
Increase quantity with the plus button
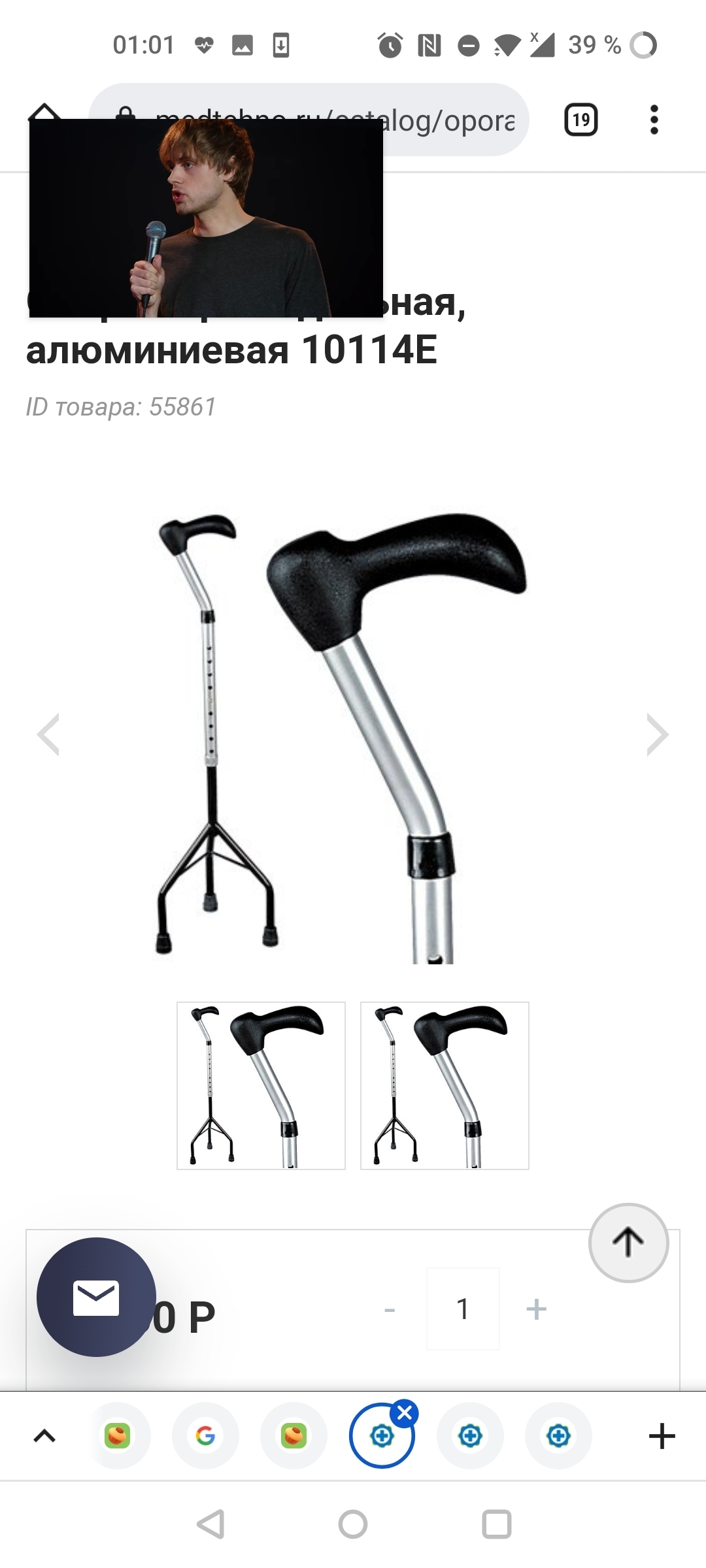(x=536, y=1309)
